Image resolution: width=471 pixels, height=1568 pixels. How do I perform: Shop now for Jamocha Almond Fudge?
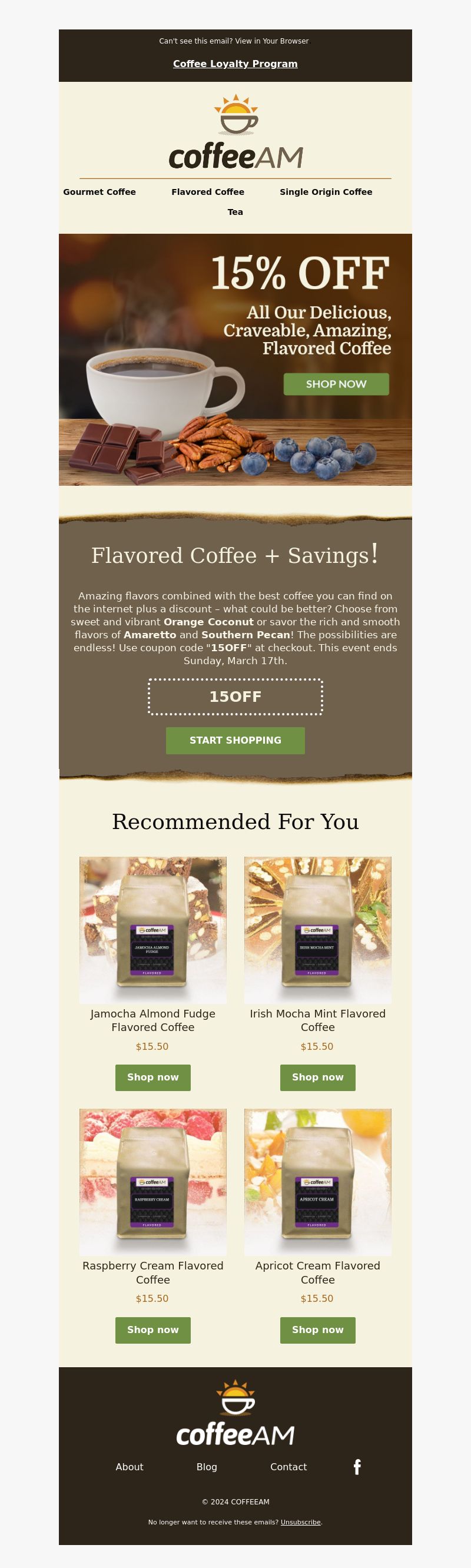coord(152,1078)
